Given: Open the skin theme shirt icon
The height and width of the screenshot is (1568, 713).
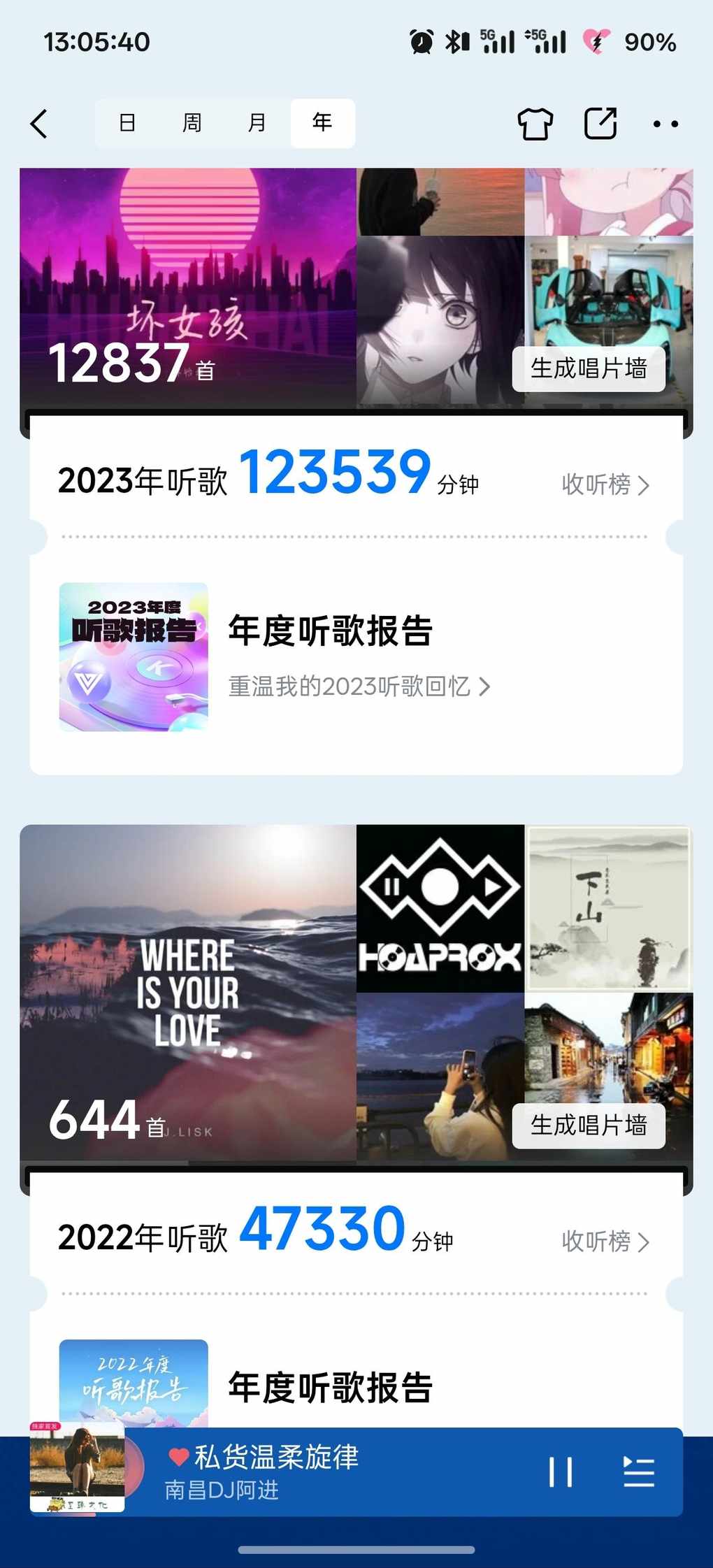Looking at the screenshot, I should point(535,124).
